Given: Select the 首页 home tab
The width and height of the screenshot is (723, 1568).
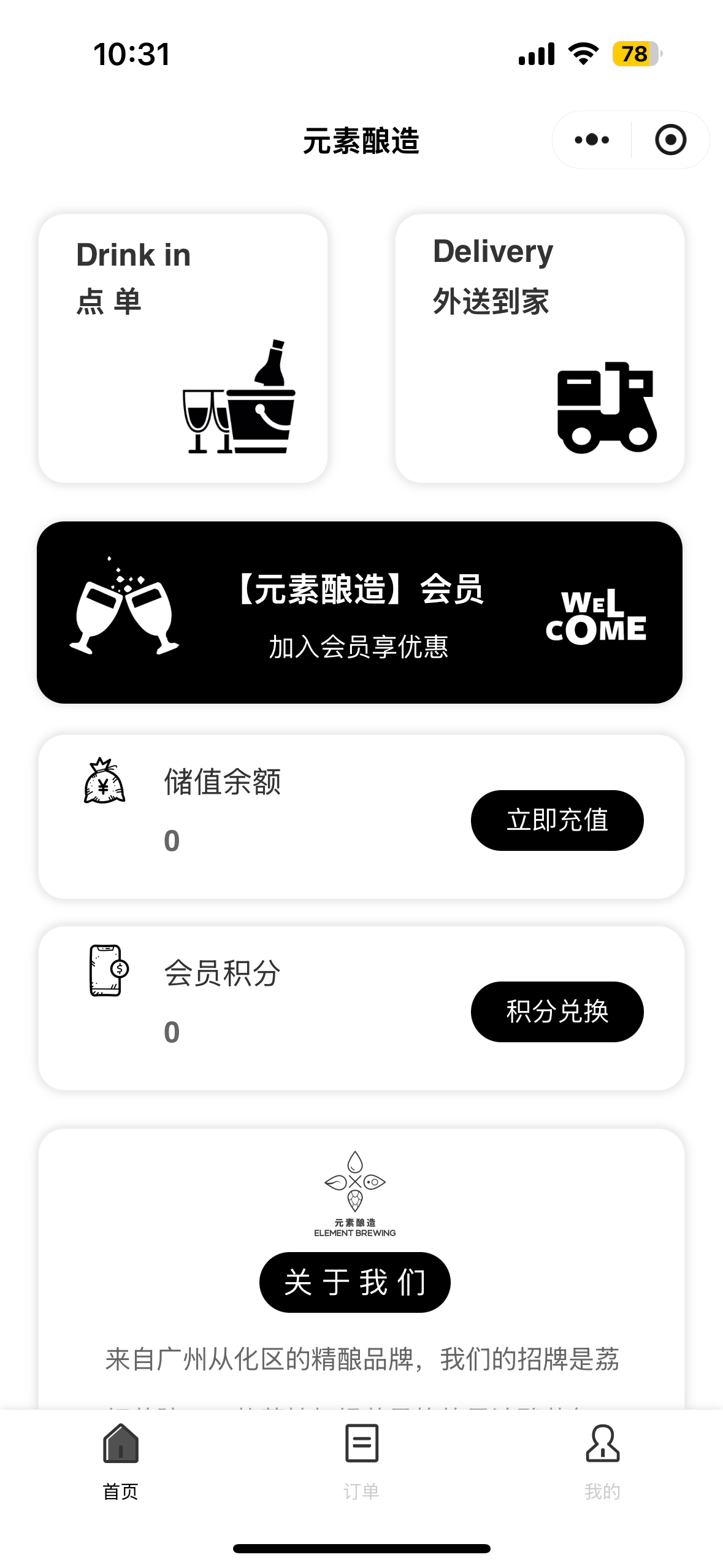Looking at the screenshot, I should coord(120,1462).
